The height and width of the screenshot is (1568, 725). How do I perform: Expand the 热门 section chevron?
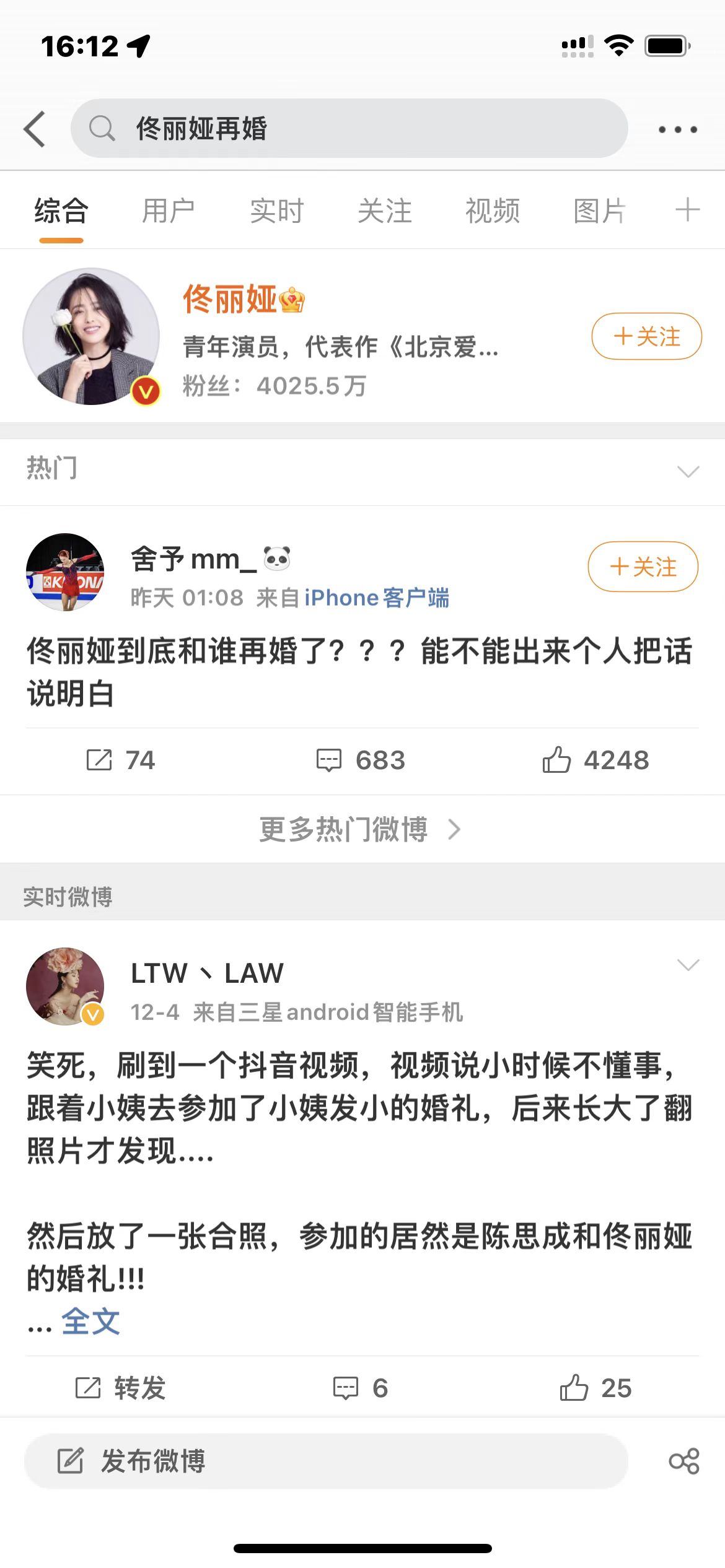point(688,472)
